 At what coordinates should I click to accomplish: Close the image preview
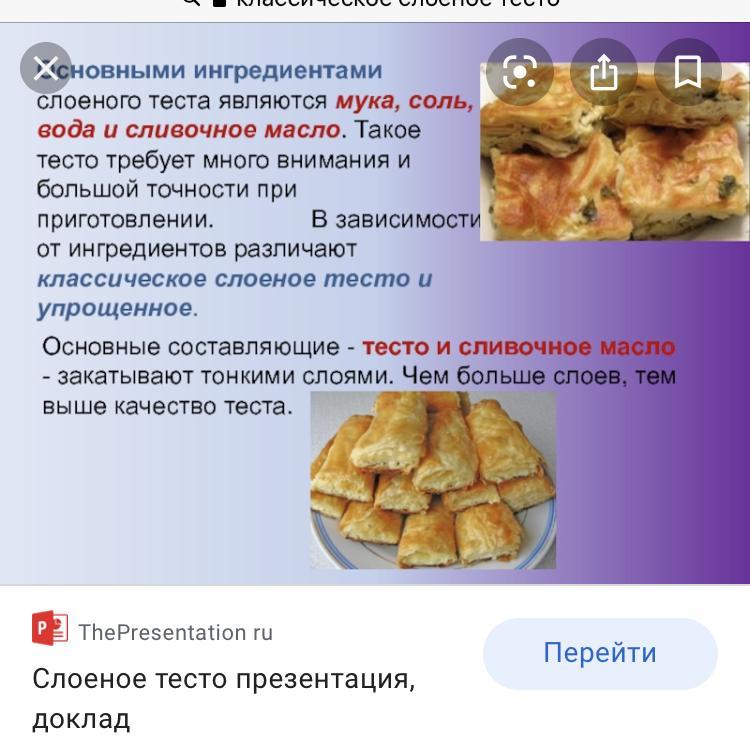(46, 68)
